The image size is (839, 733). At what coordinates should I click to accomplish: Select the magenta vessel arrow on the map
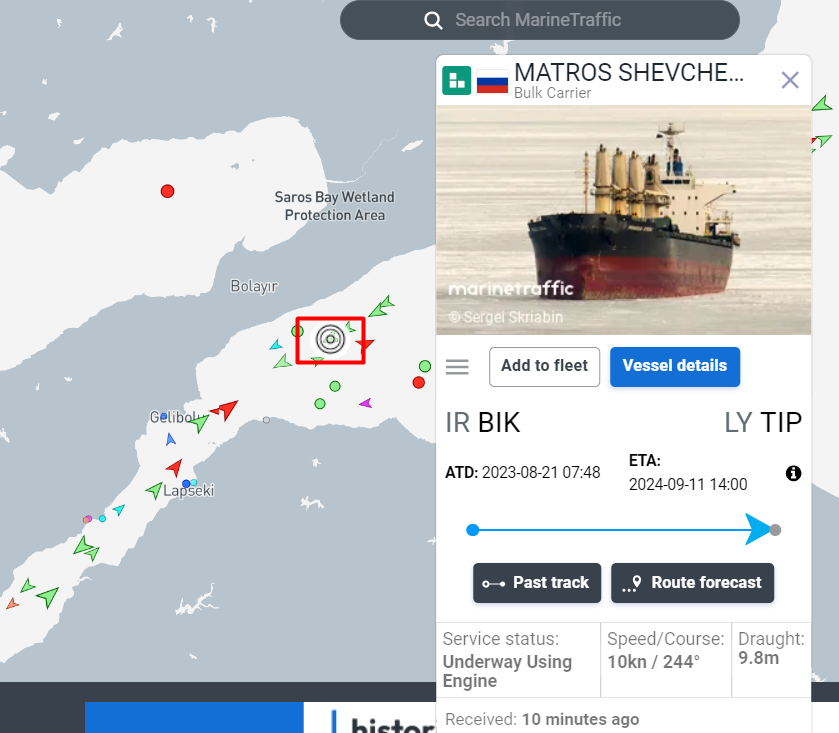[x=366, y=403]
